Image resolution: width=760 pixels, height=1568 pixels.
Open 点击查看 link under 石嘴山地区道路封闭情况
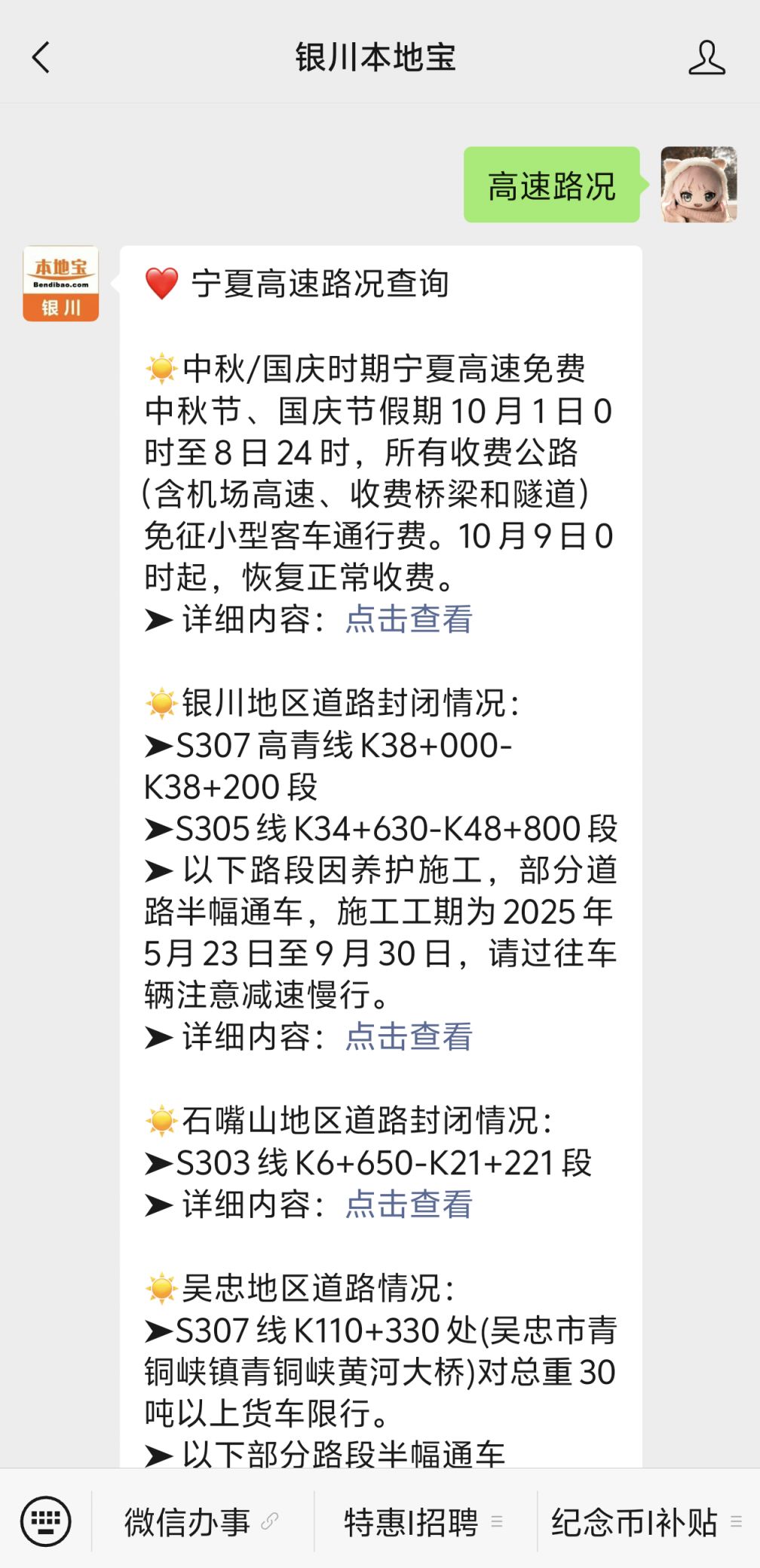[409, 1204]
